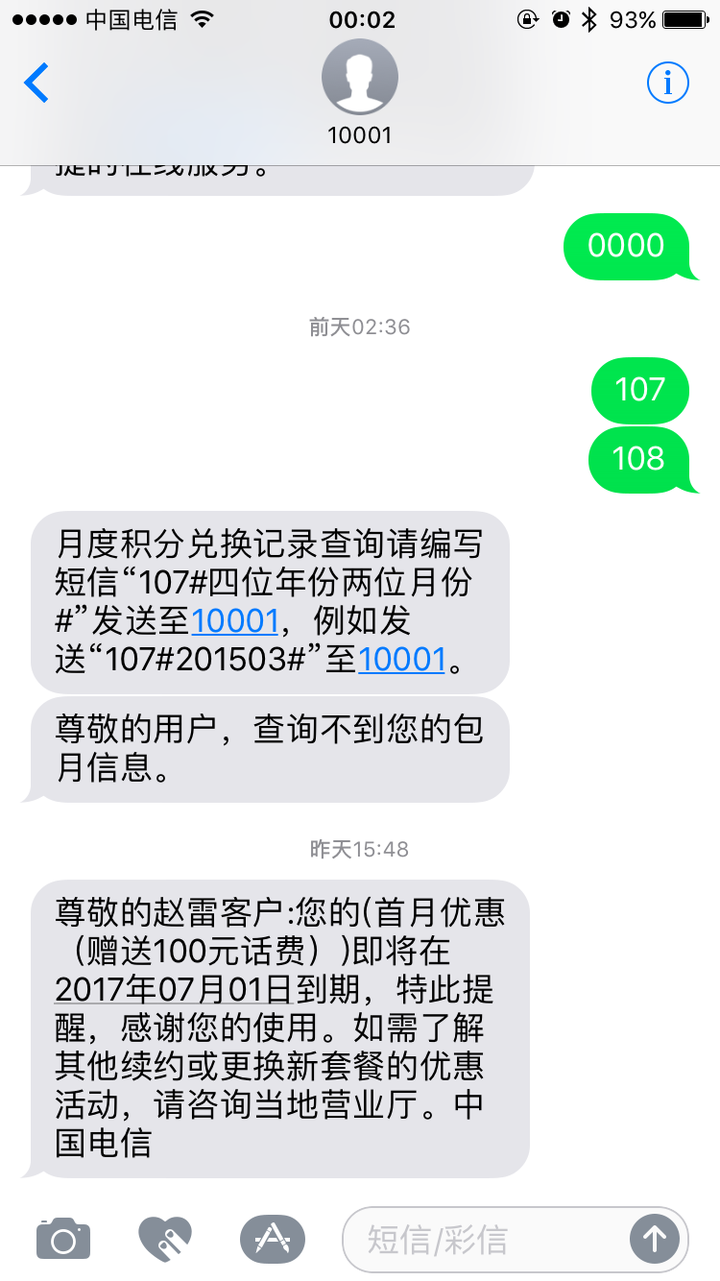The height and width of the screenshot is (1281, 720).
Task: Tap the send arrow icon
Action: tap(655, 1238)
